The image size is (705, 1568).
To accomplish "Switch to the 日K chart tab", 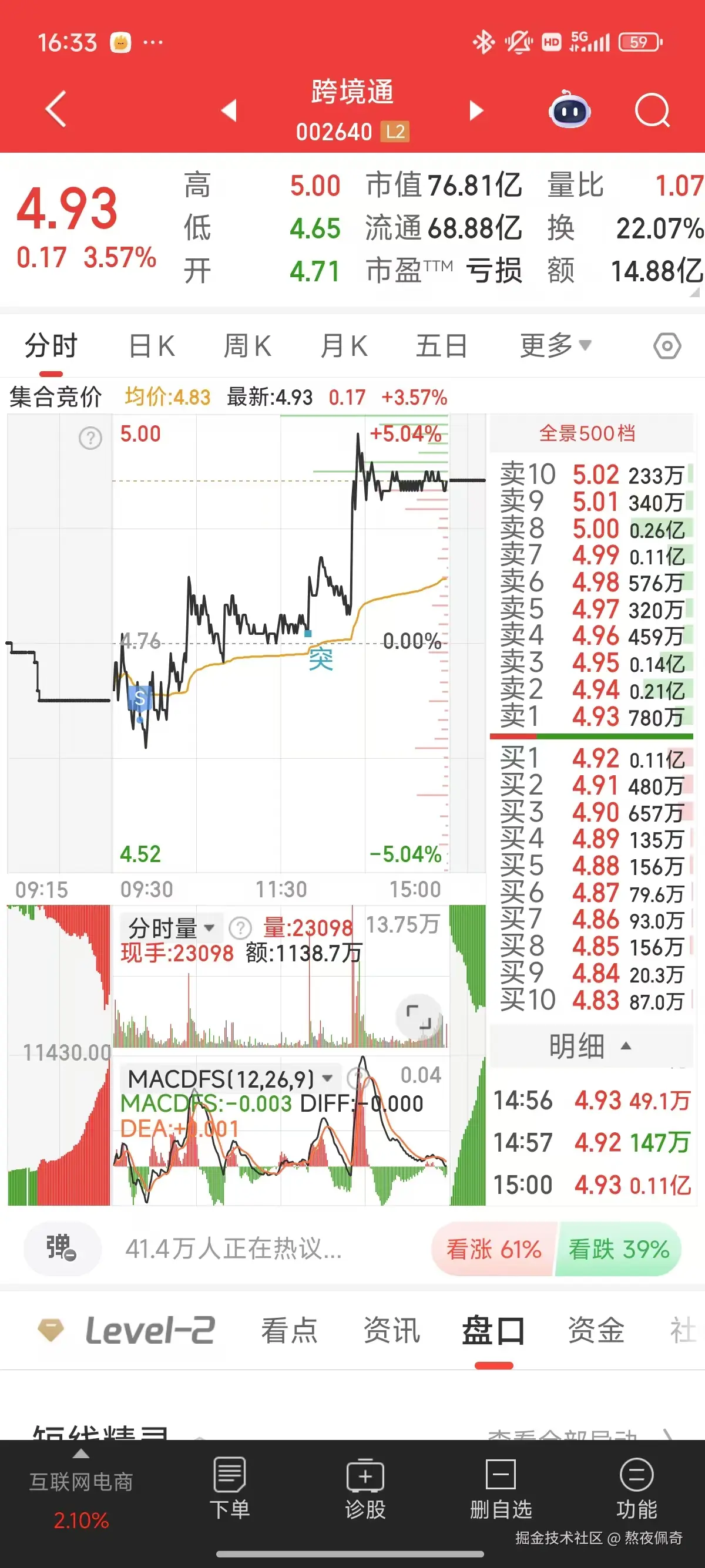I will click(x=152, y=346).
